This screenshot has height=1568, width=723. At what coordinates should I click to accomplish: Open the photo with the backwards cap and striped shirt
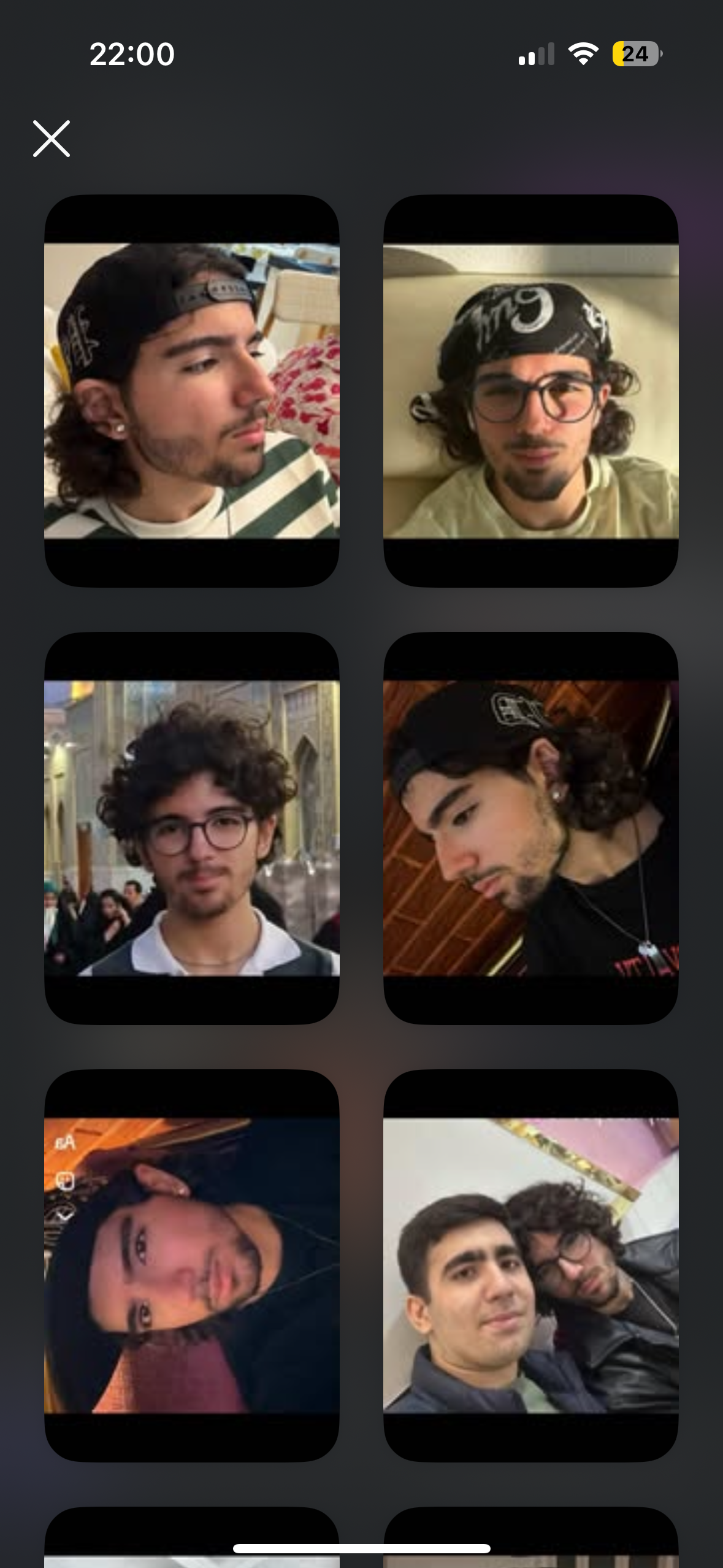pos(191,391)
